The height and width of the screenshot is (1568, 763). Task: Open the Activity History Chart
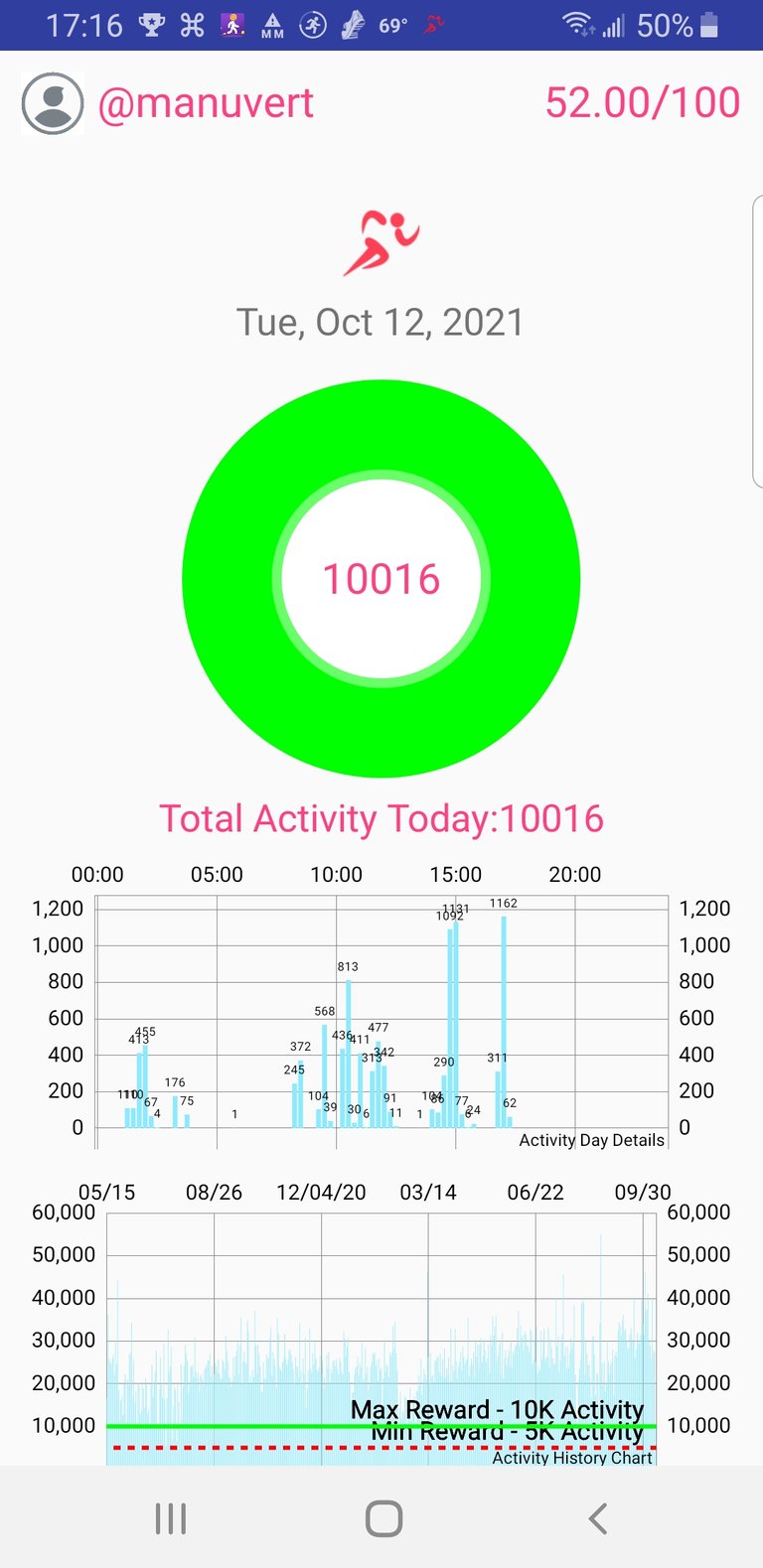[x=381, y=1324]
